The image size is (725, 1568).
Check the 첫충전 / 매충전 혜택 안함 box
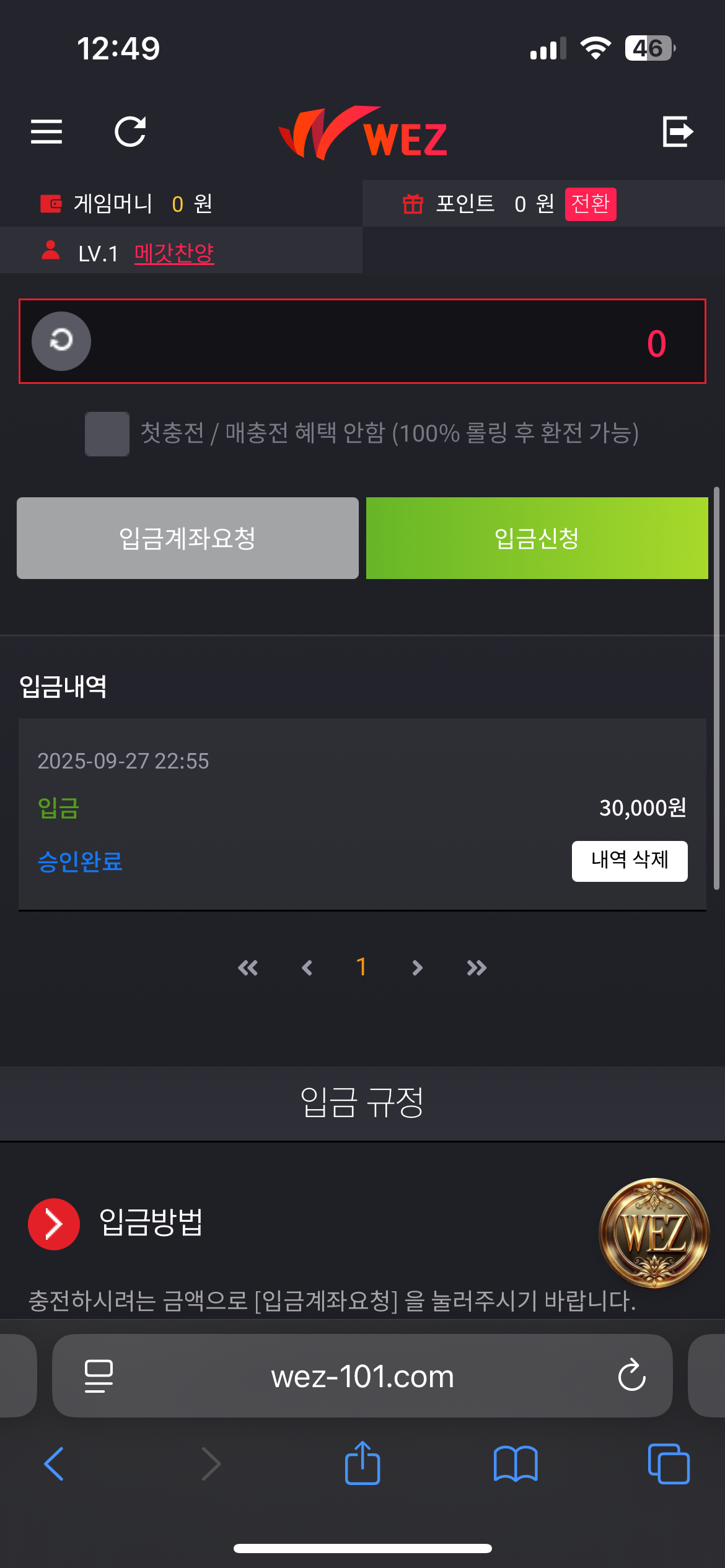tap(107, 433)
